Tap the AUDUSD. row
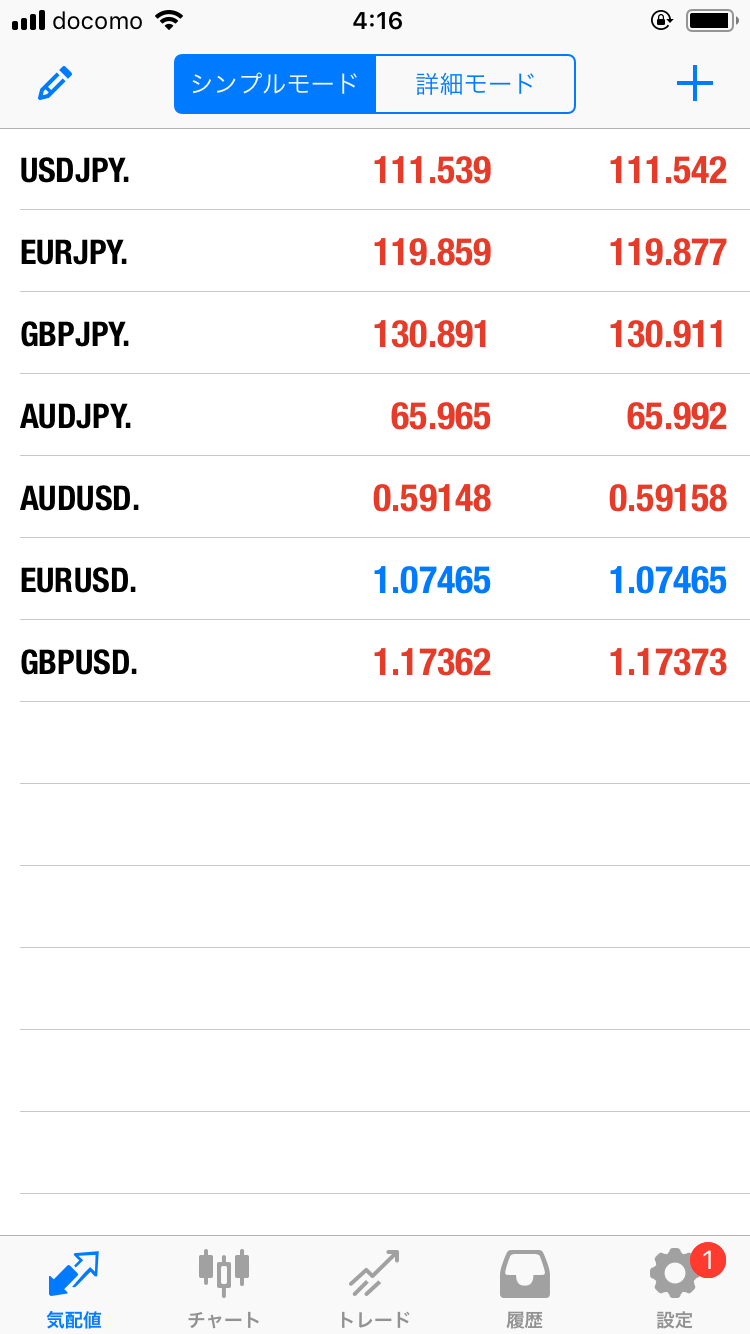Image resolution: width=750 pixels, height=1334 pixels. pos(375,498)
